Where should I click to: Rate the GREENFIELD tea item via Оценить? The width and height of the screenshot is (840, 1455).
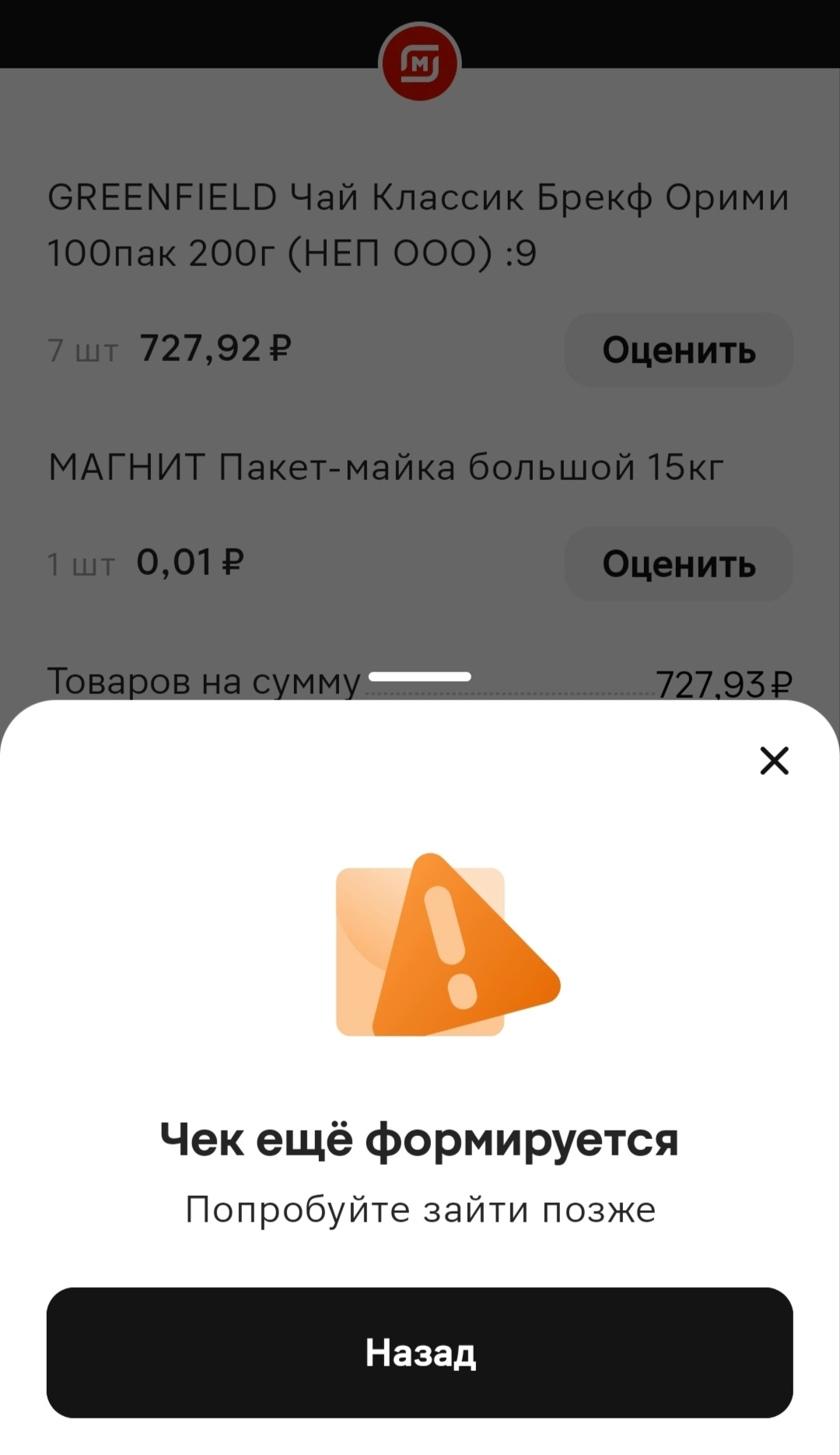click(679, 350)
